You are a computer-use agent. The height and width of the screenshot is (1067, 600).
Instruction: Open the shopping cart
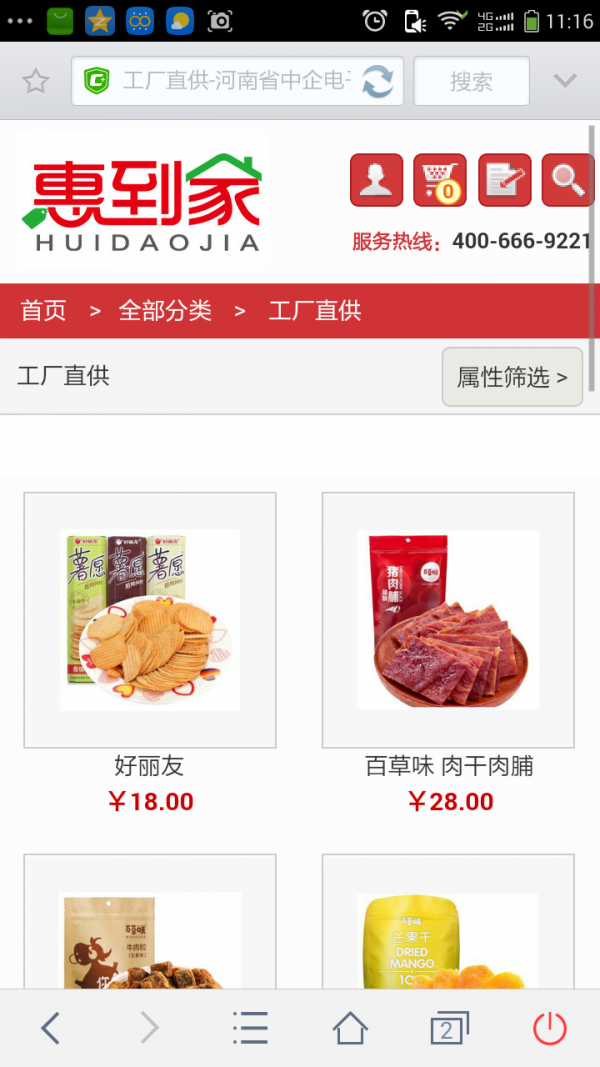(440, 180)
